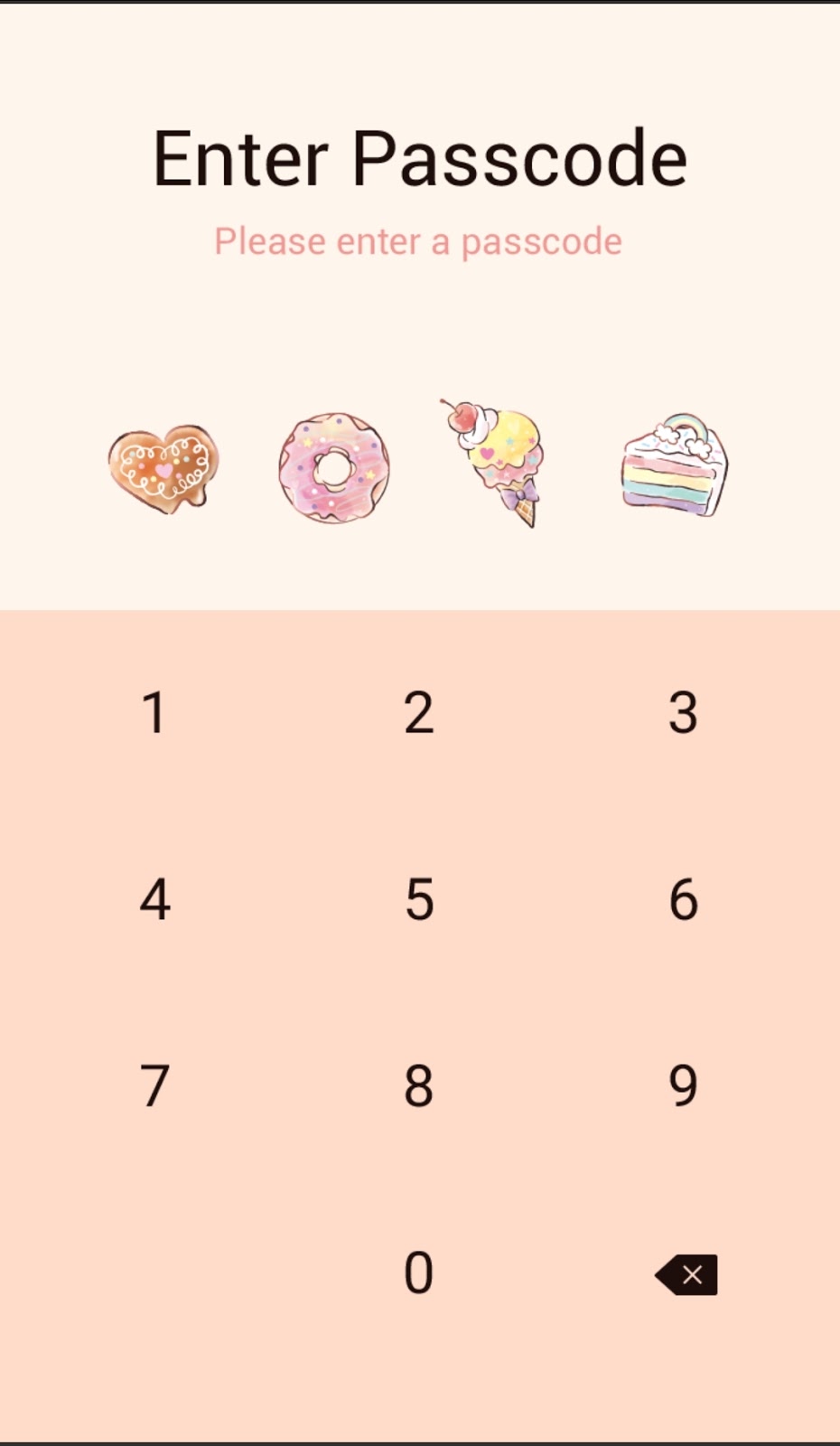Enter digit 1 on the keypad
840x1446 pixels.
coord(154,713)
